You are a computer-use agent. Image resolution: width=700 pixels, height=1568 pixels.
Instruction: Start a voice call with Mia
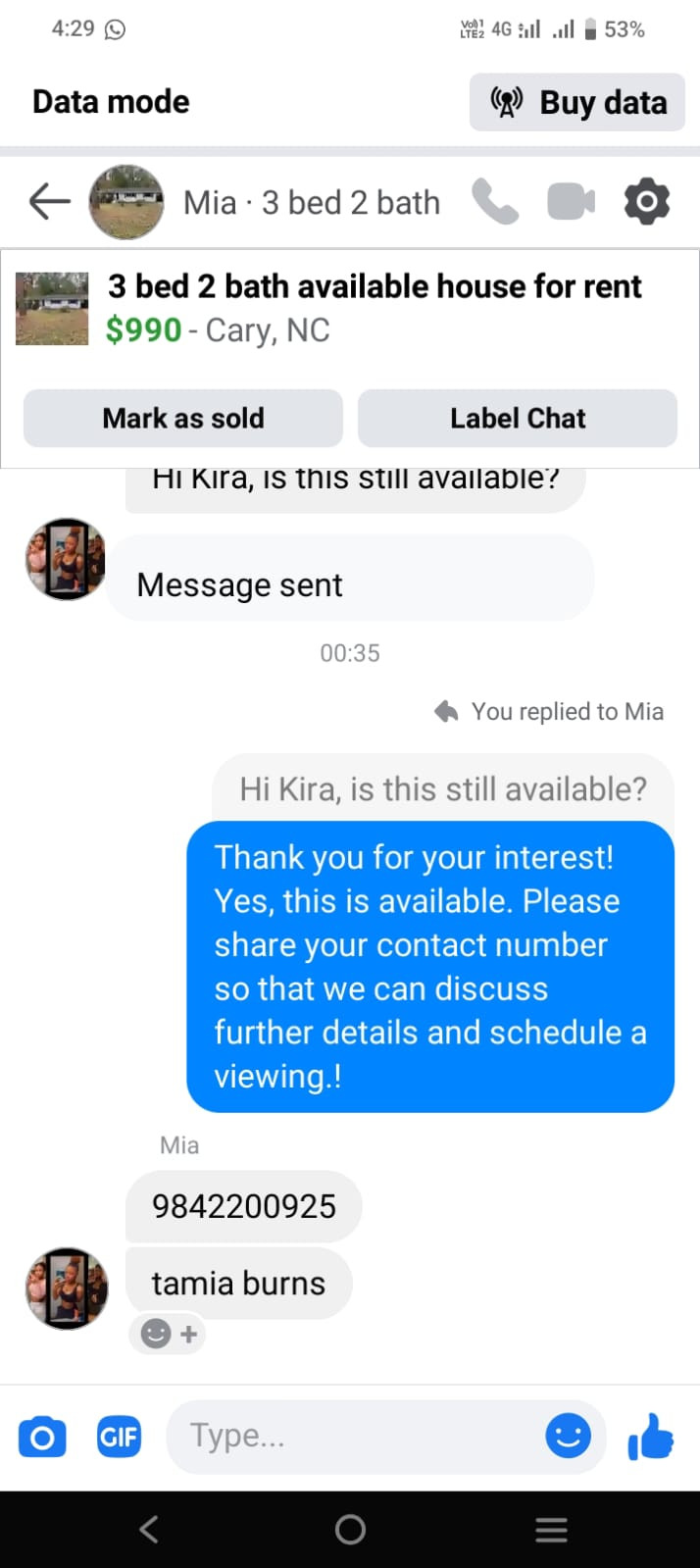click(495, 202)
